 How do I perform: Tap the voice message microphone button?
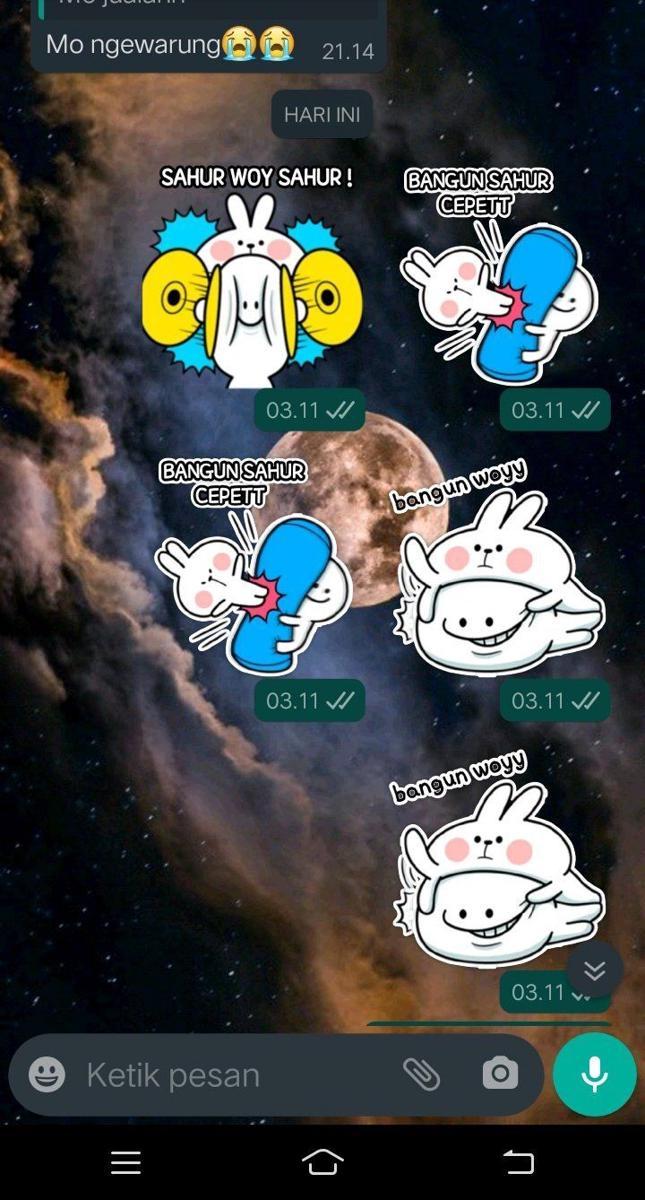(594, 1075)
